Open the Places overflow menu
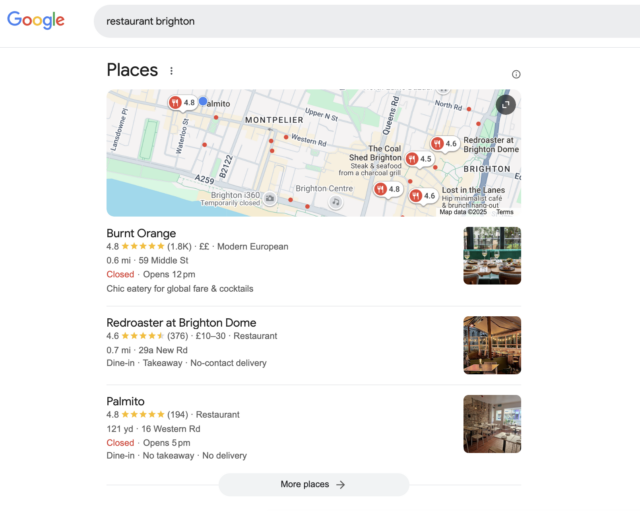Image resolution: width=640 pixels, height=511 pixels. [171, 71]
